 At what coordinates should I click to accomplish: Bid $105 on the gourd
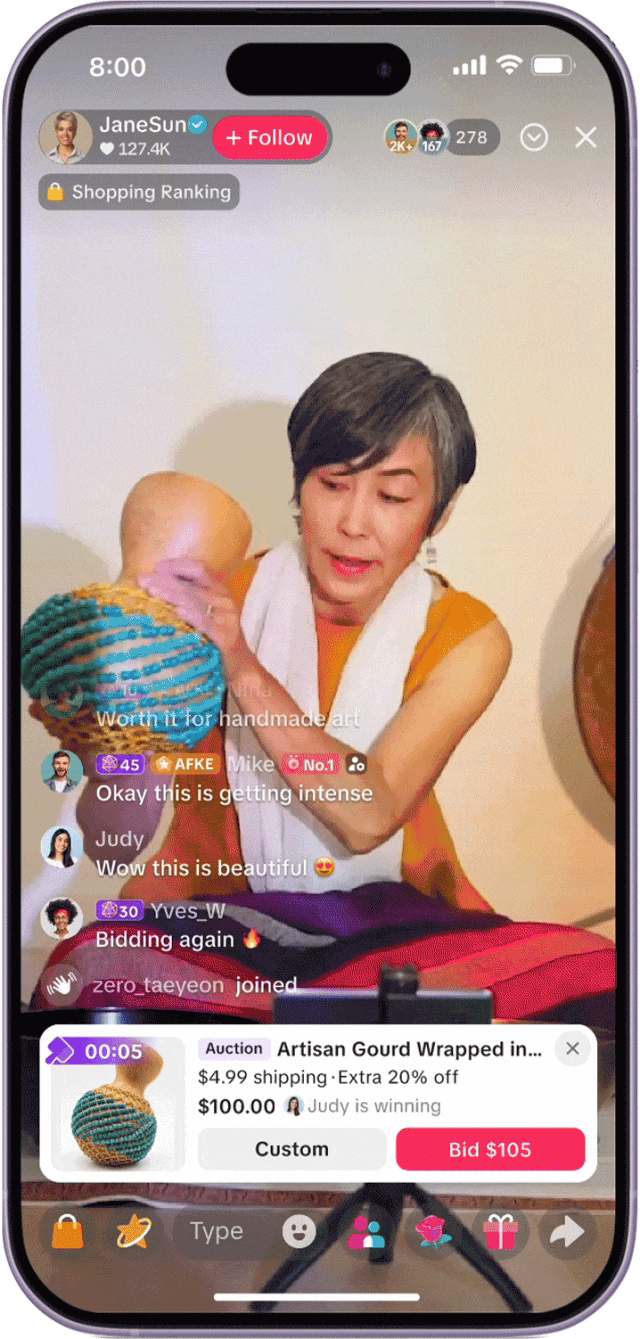(490, 1149)
